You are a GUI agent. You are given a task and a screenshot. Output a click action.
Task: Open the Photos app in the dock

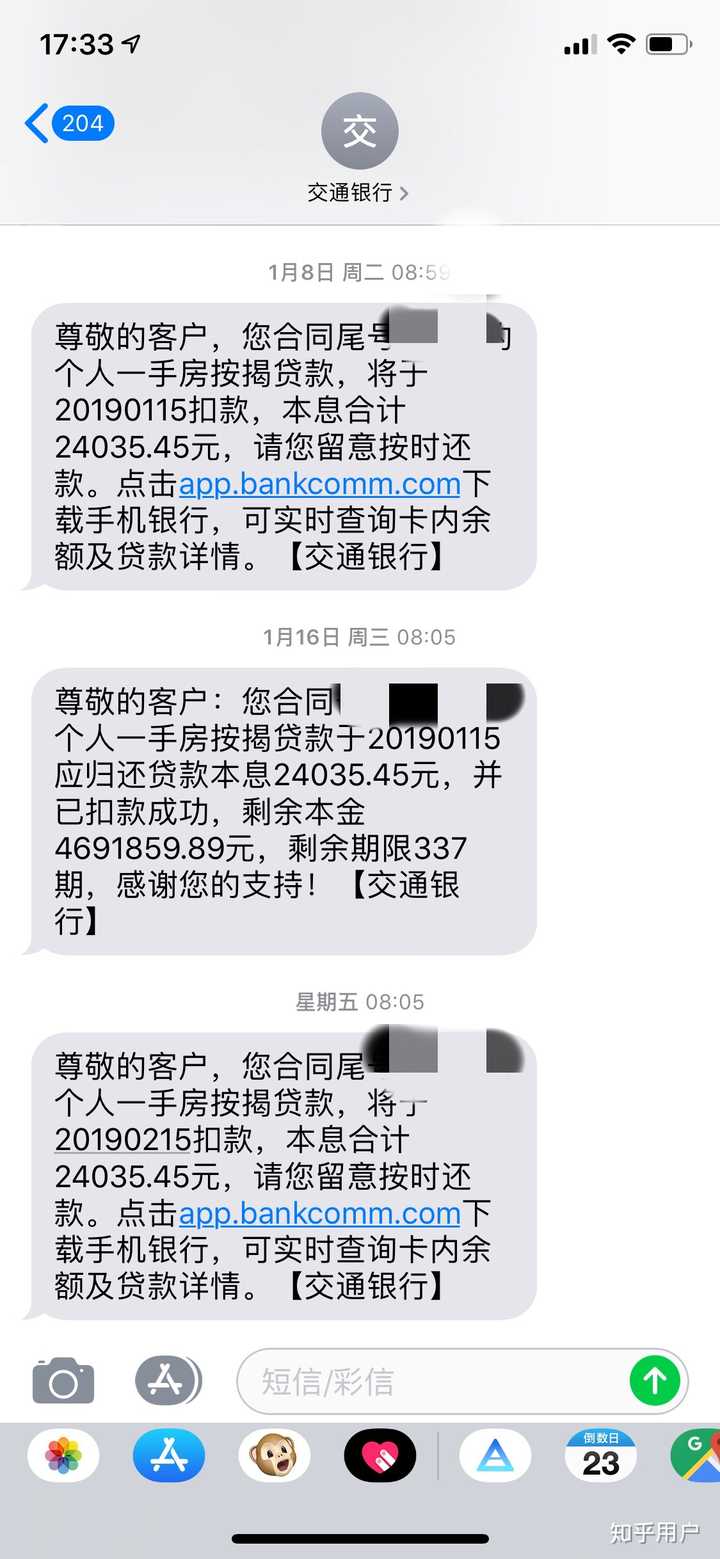point(63,1458)
